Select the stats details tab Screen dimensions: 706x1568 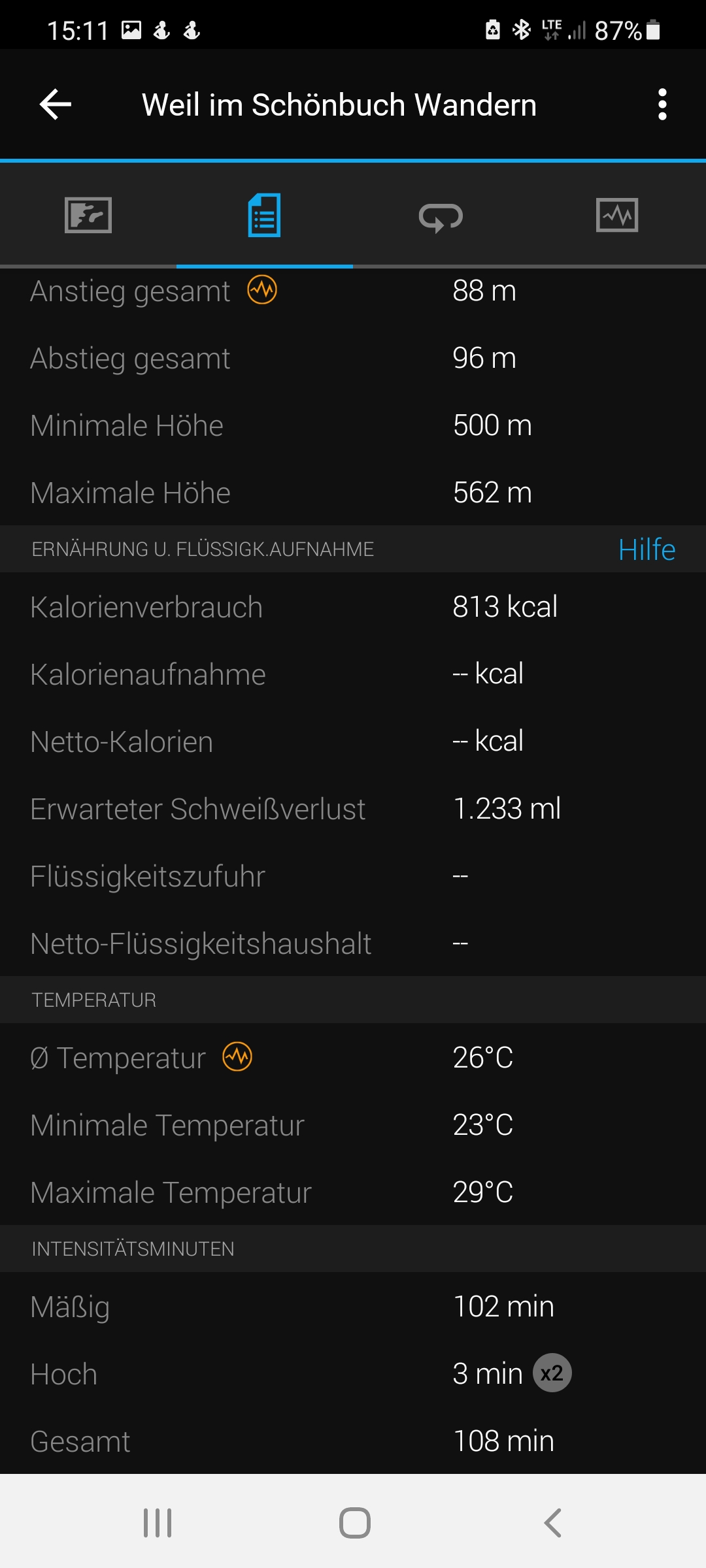[265, 215]
